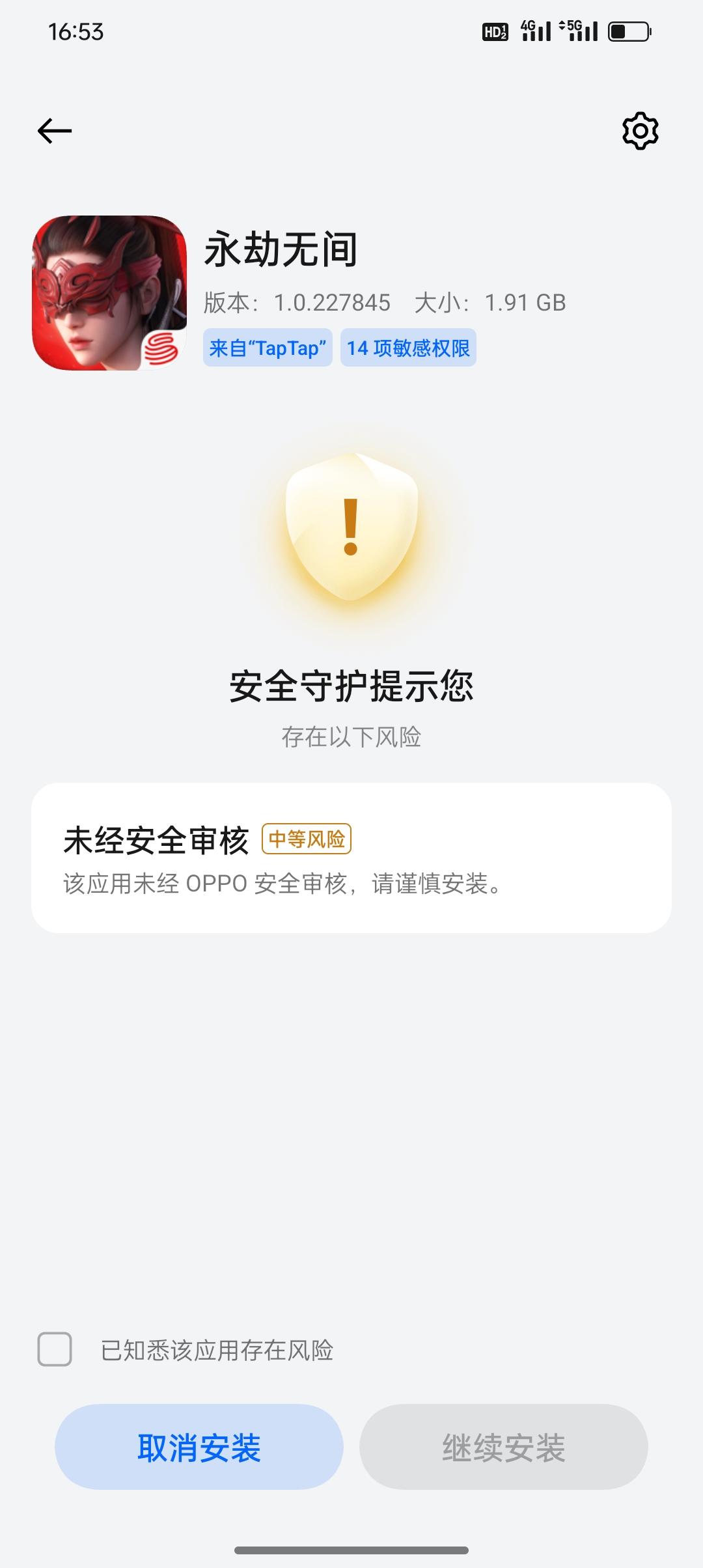Open the 来自TapTap source tag
The height and width of the screenshot is (1568, 703).
[269, 348]
